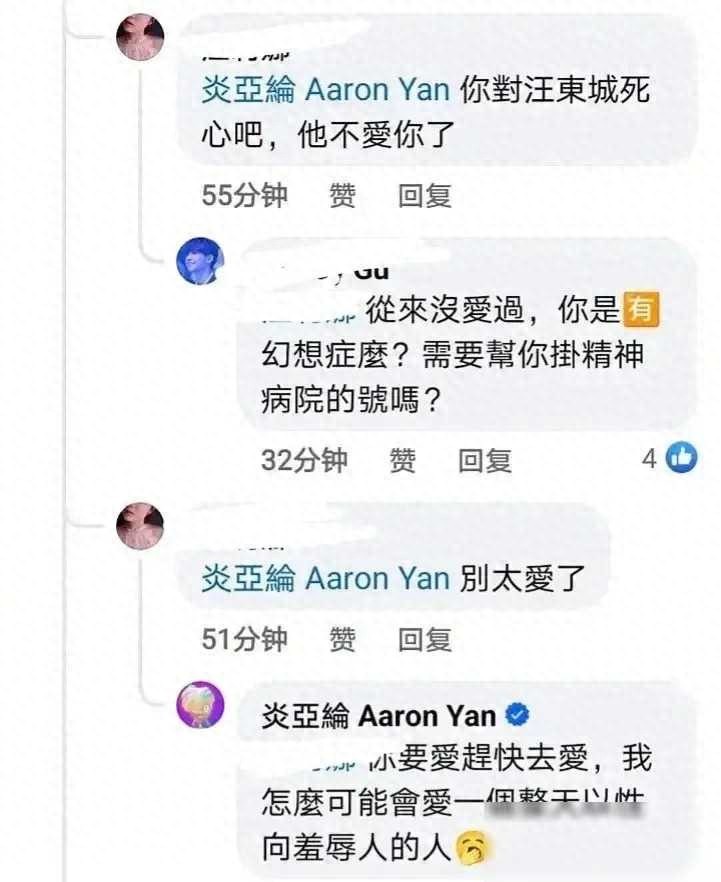The image size is (721, 882).
Task: View reactions on the 32分钟 comment
Action: click(x=670, y=458)
